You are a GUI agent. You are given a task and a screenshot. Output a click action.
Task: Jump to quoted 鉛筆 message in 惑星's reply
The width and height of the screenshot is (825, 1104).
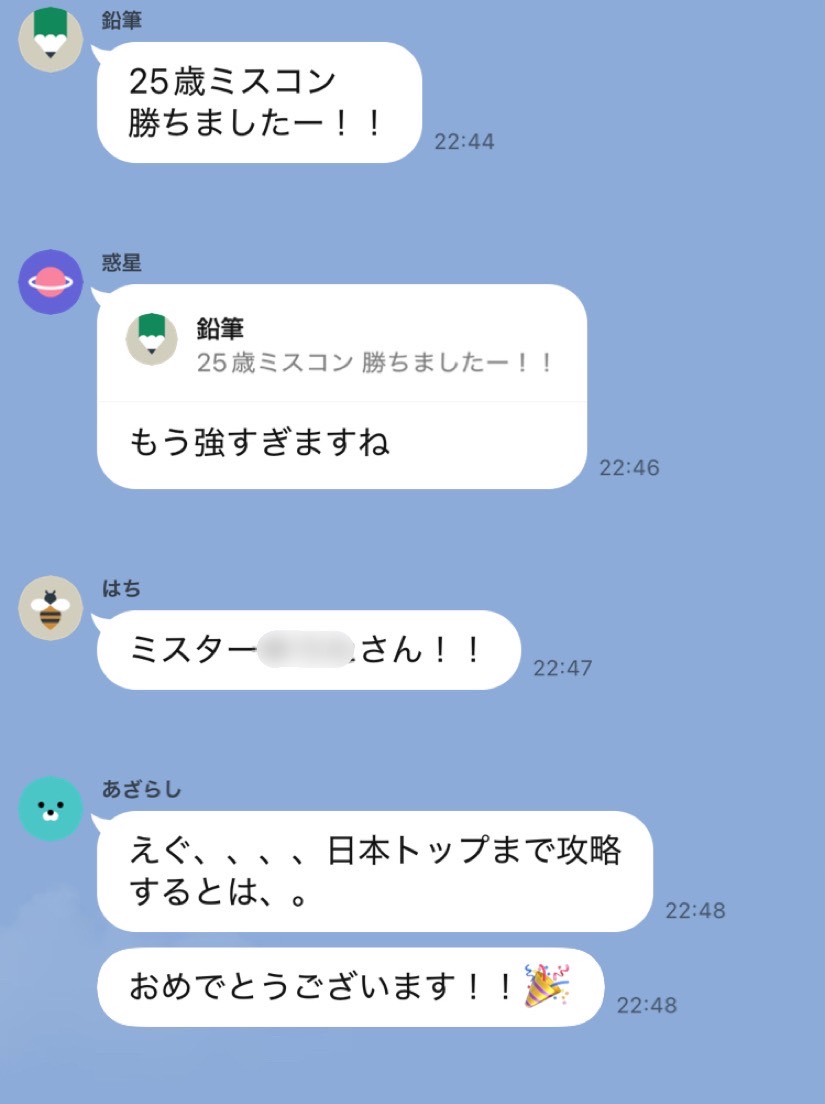point(340,344)
